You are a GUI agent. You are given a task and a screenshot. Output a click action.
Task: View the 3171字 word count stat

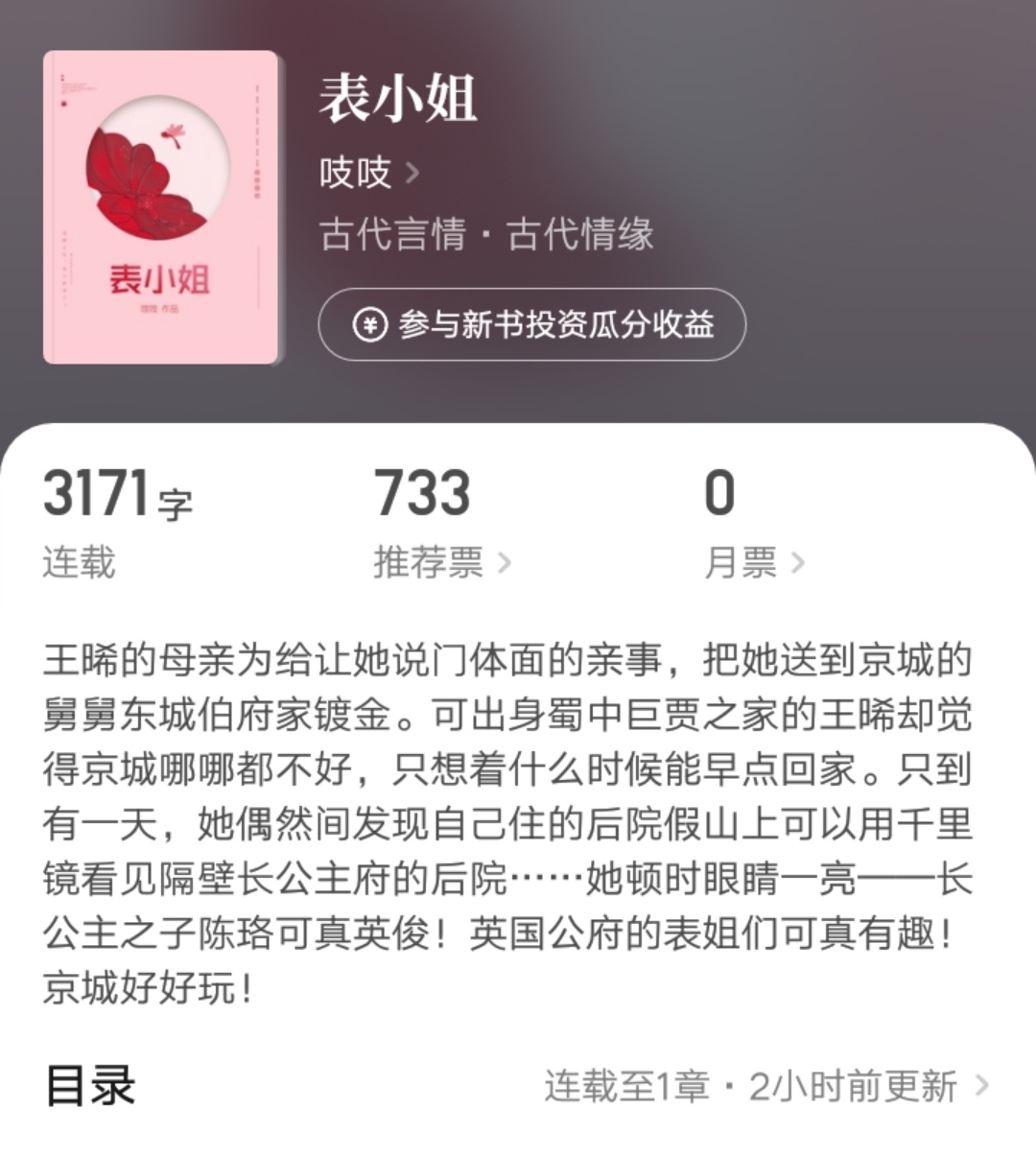pyautogui.click(x=114, y=494)
